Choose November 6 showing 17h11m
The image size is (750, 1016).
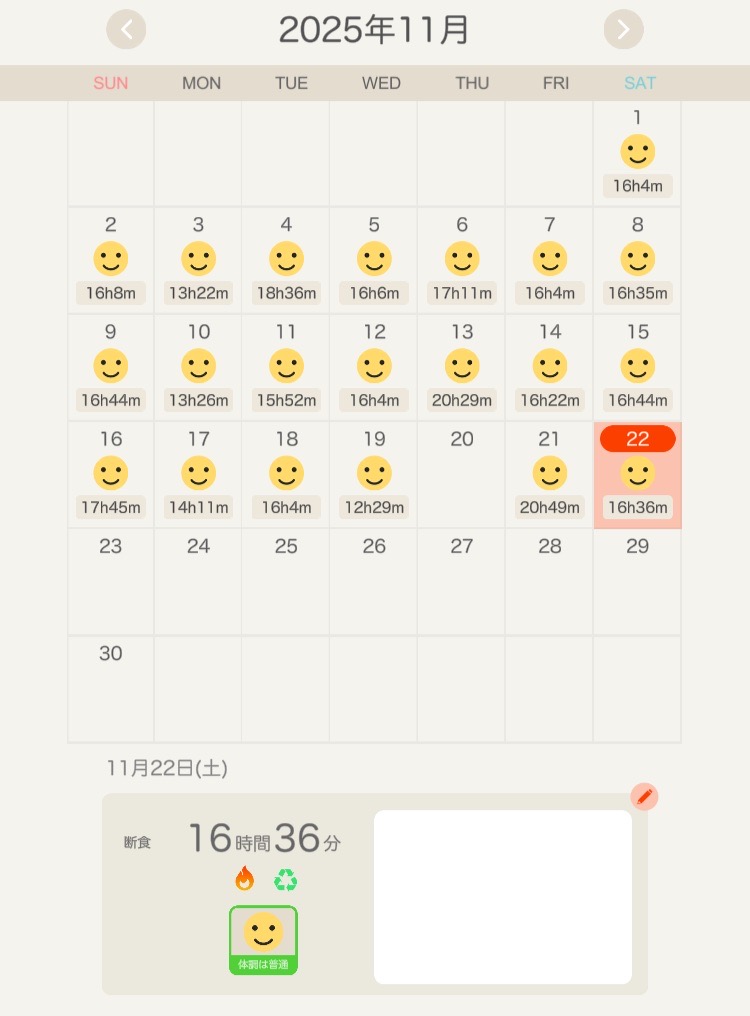462,260
